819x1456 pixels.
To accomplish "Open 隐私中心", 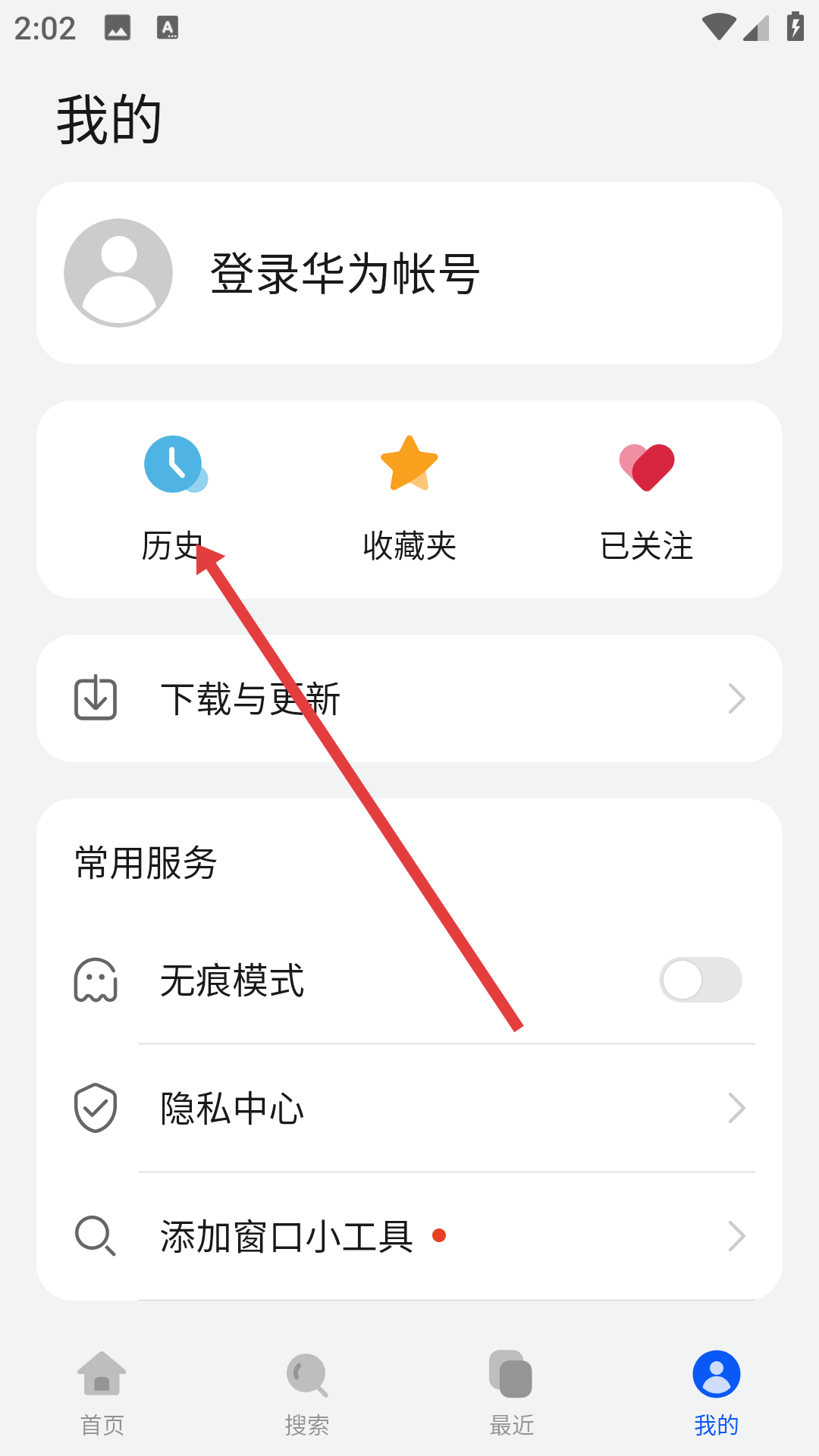I will (409, 1108).
